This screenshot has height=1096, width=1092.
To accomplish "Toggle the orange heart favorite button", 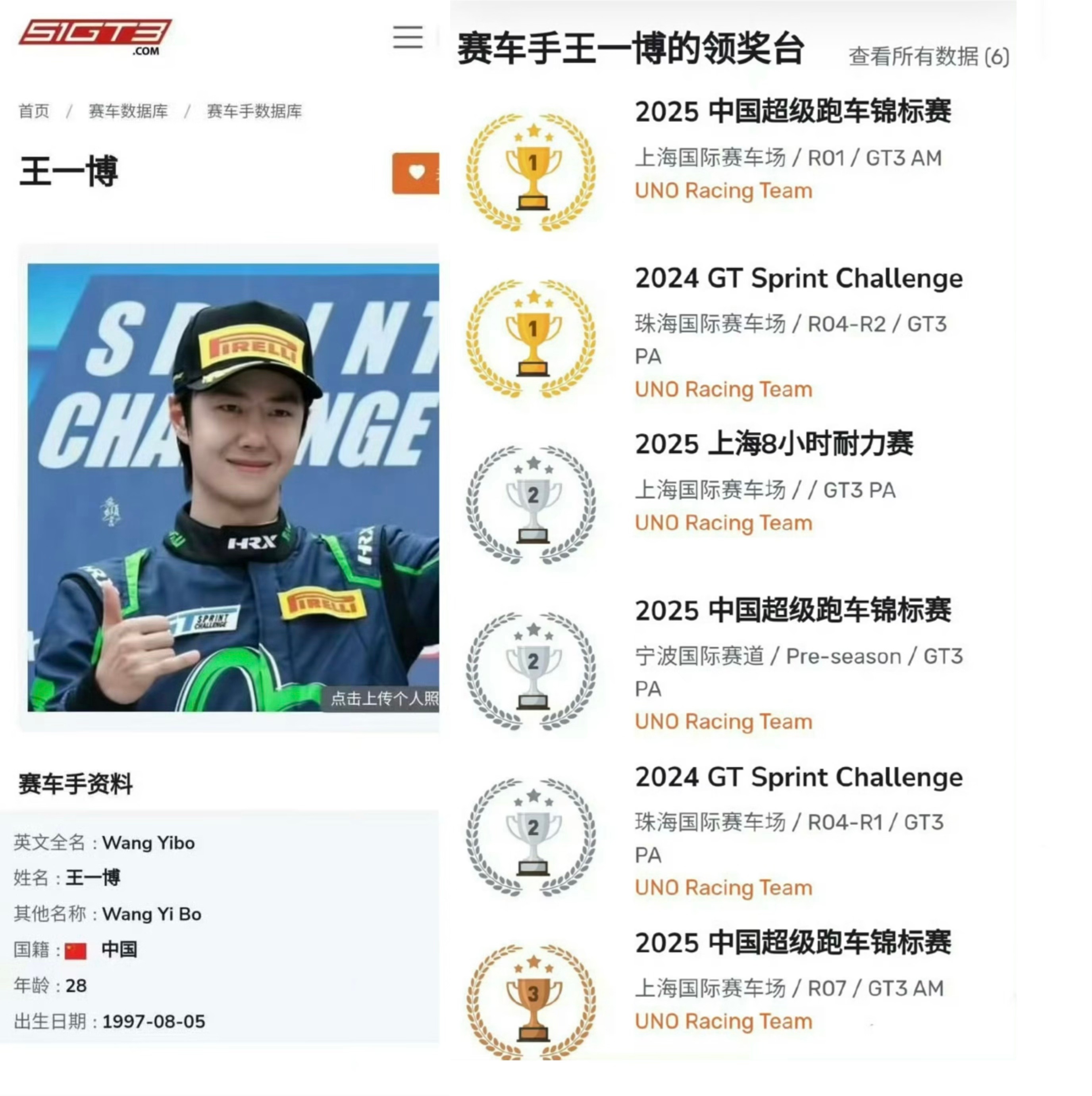I will (417, 171).
